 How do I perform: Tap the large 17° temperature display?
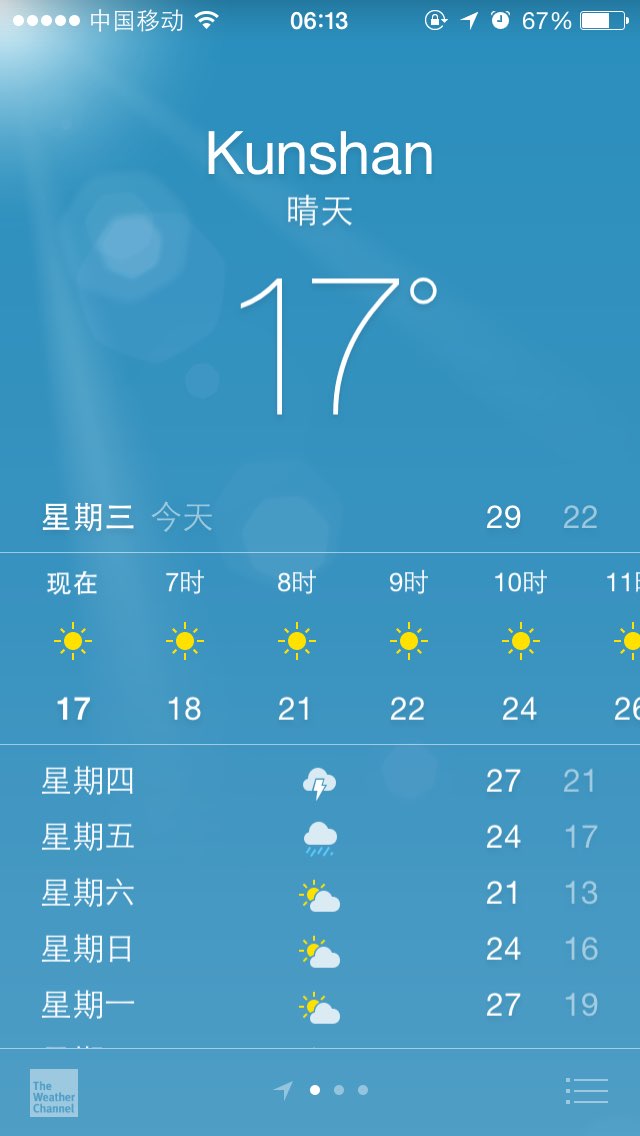[x=338, y=346]
